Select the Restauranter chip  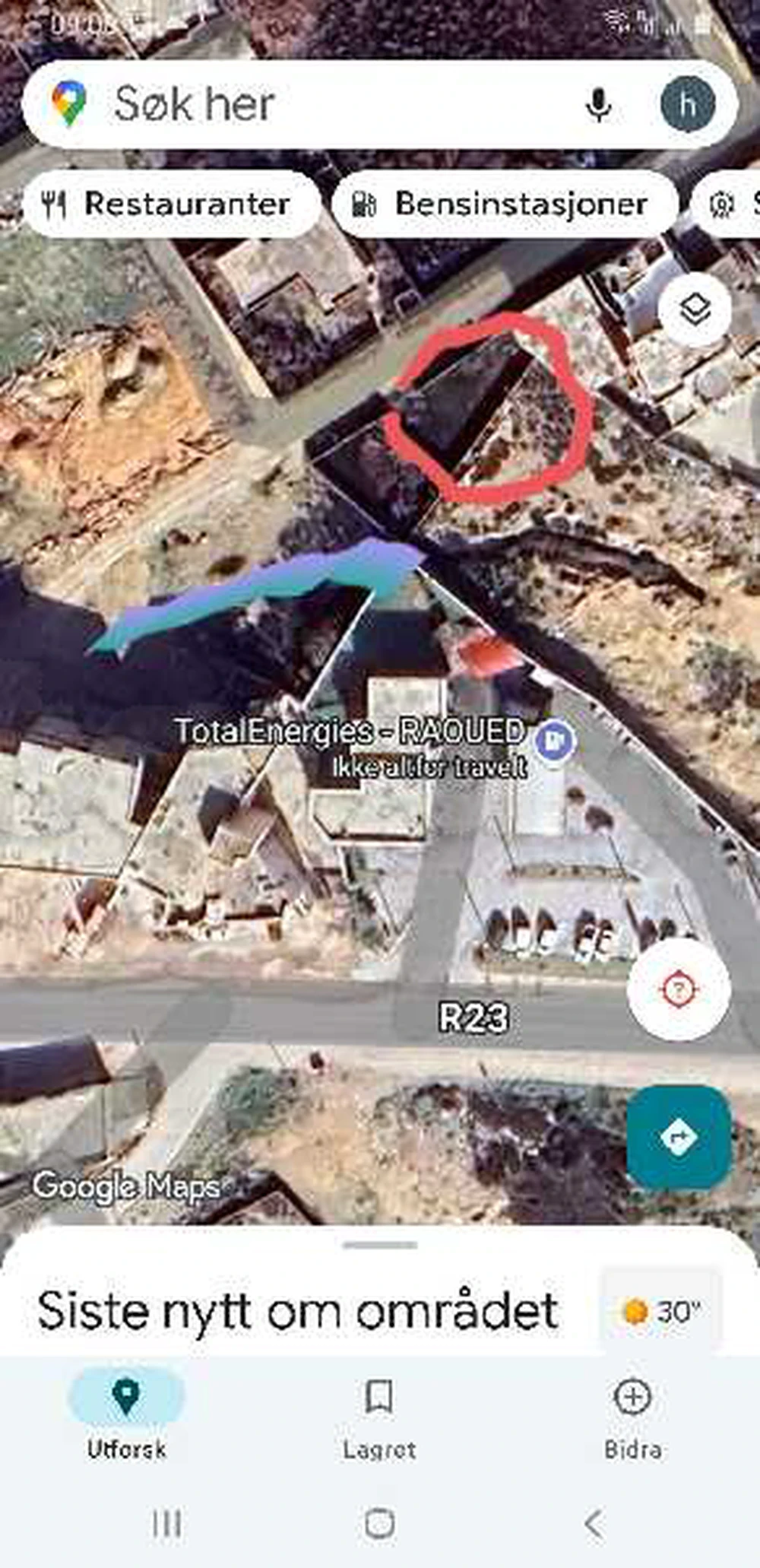coord(171,204)
